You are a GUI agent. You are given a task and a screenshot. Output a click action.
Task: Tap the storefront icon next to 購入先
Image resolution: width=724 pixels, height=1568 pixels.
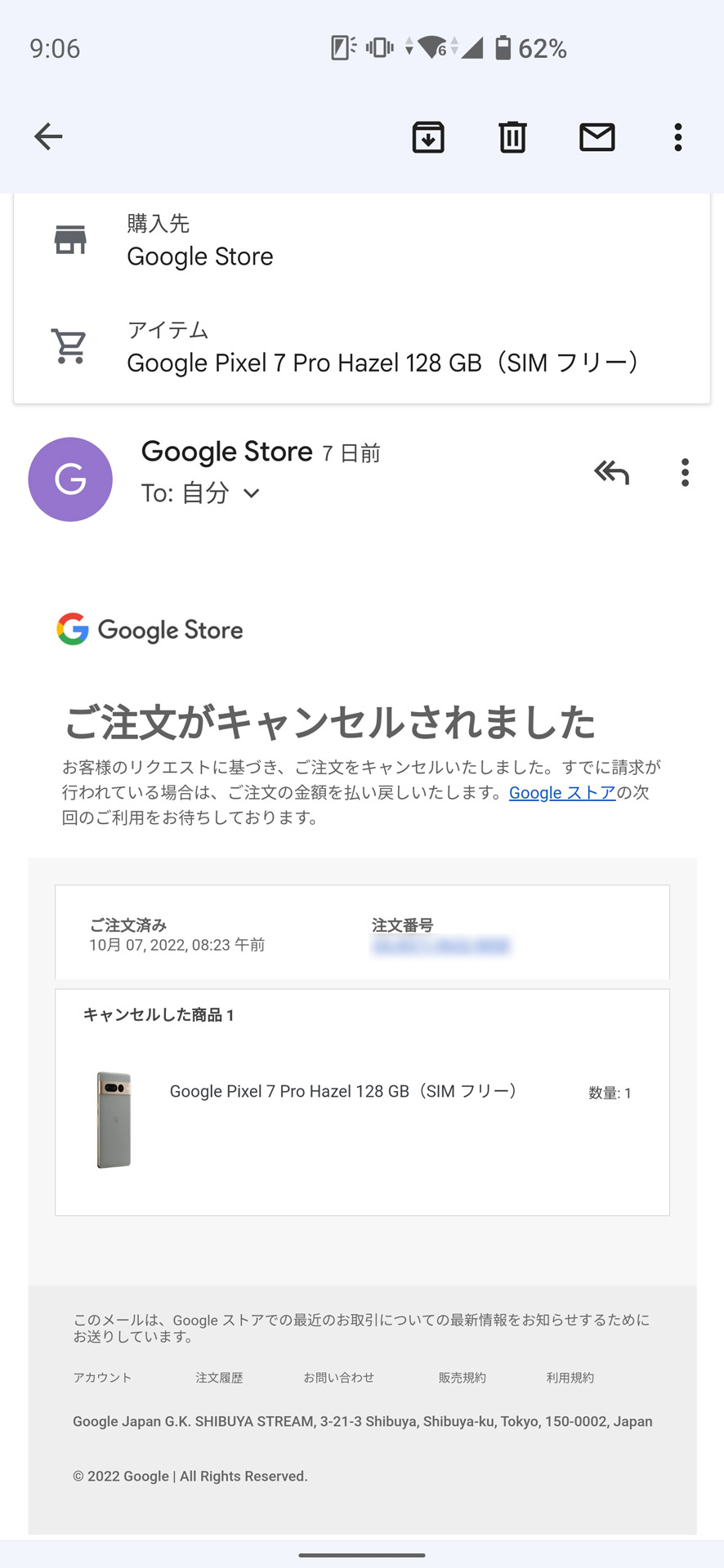(x=69, y=239)
